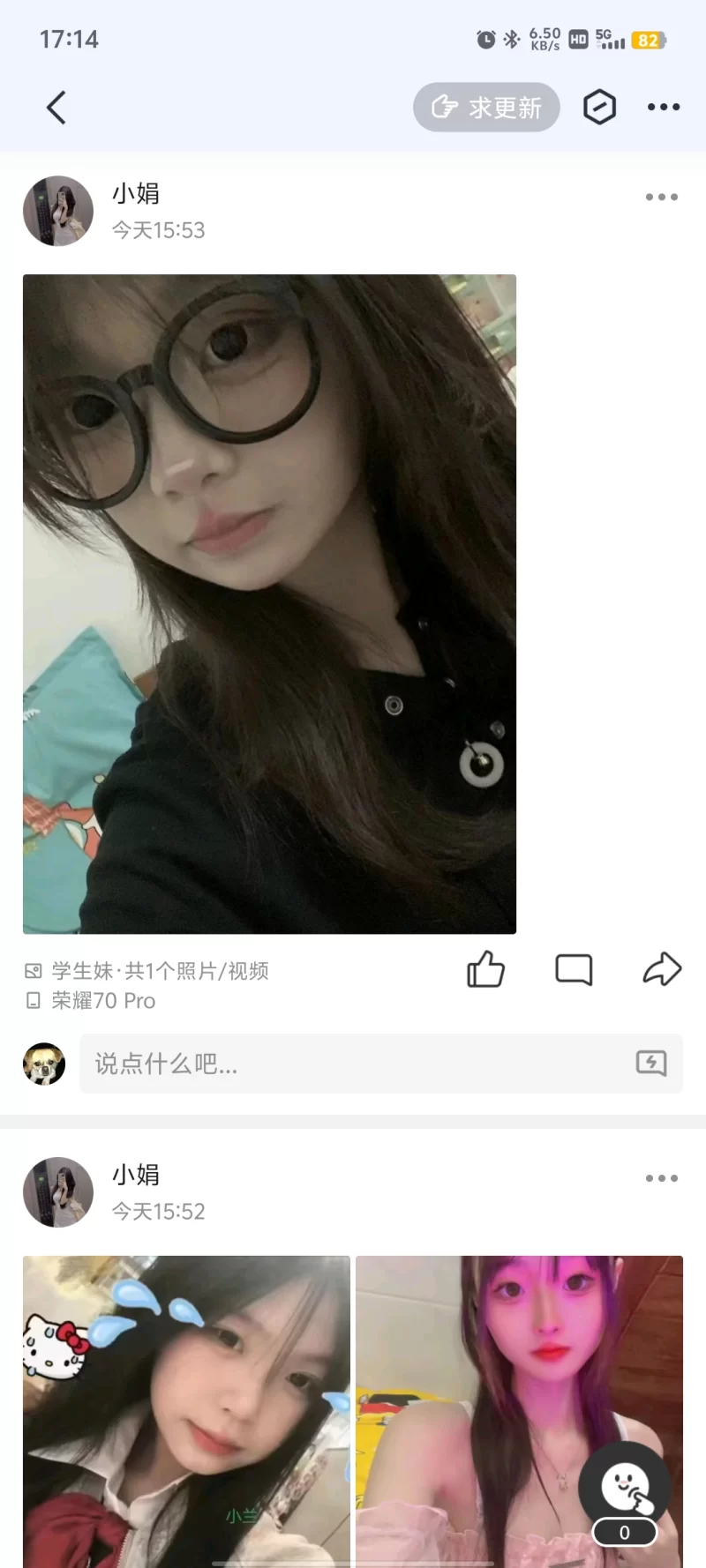Open the hexagon icon in the top bar
706x1568 pixels.
tap(599, 108)
